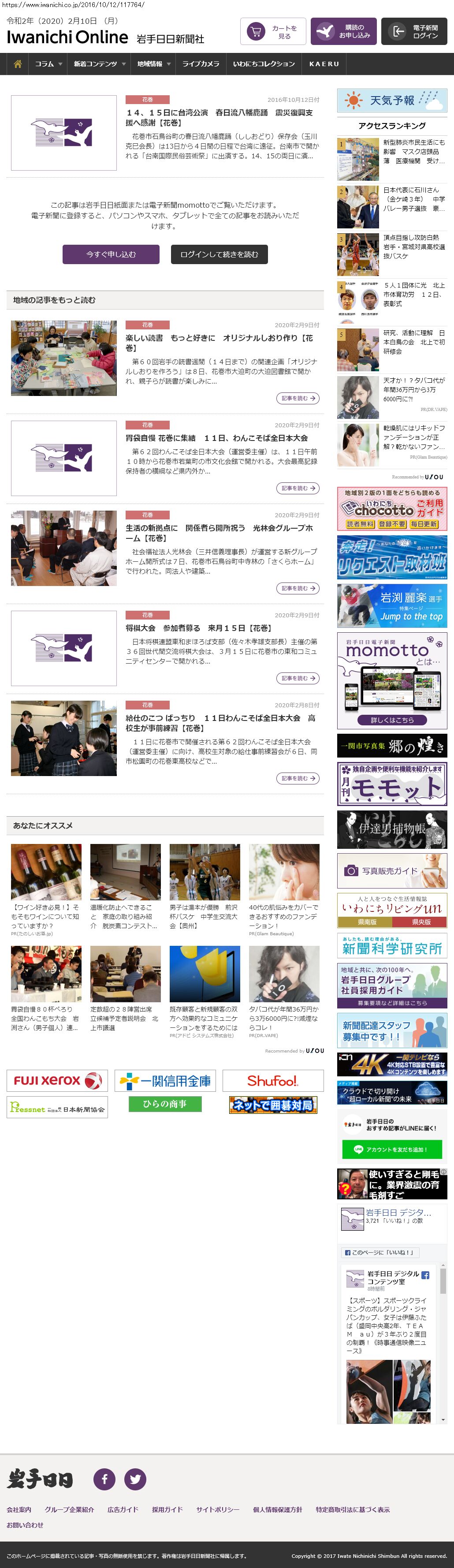454x1568 pixels.
Task: Open momotto 詳しくはこちら banner
Action: 392,720
